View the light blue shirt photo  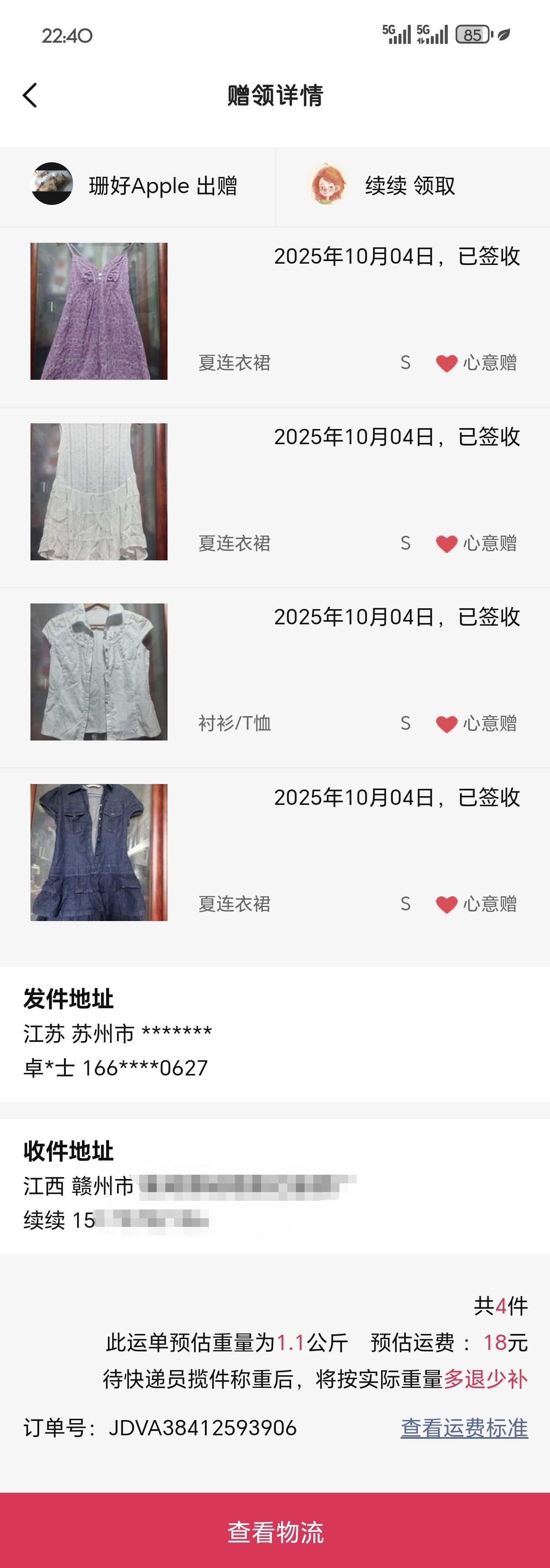coord(99,671)
